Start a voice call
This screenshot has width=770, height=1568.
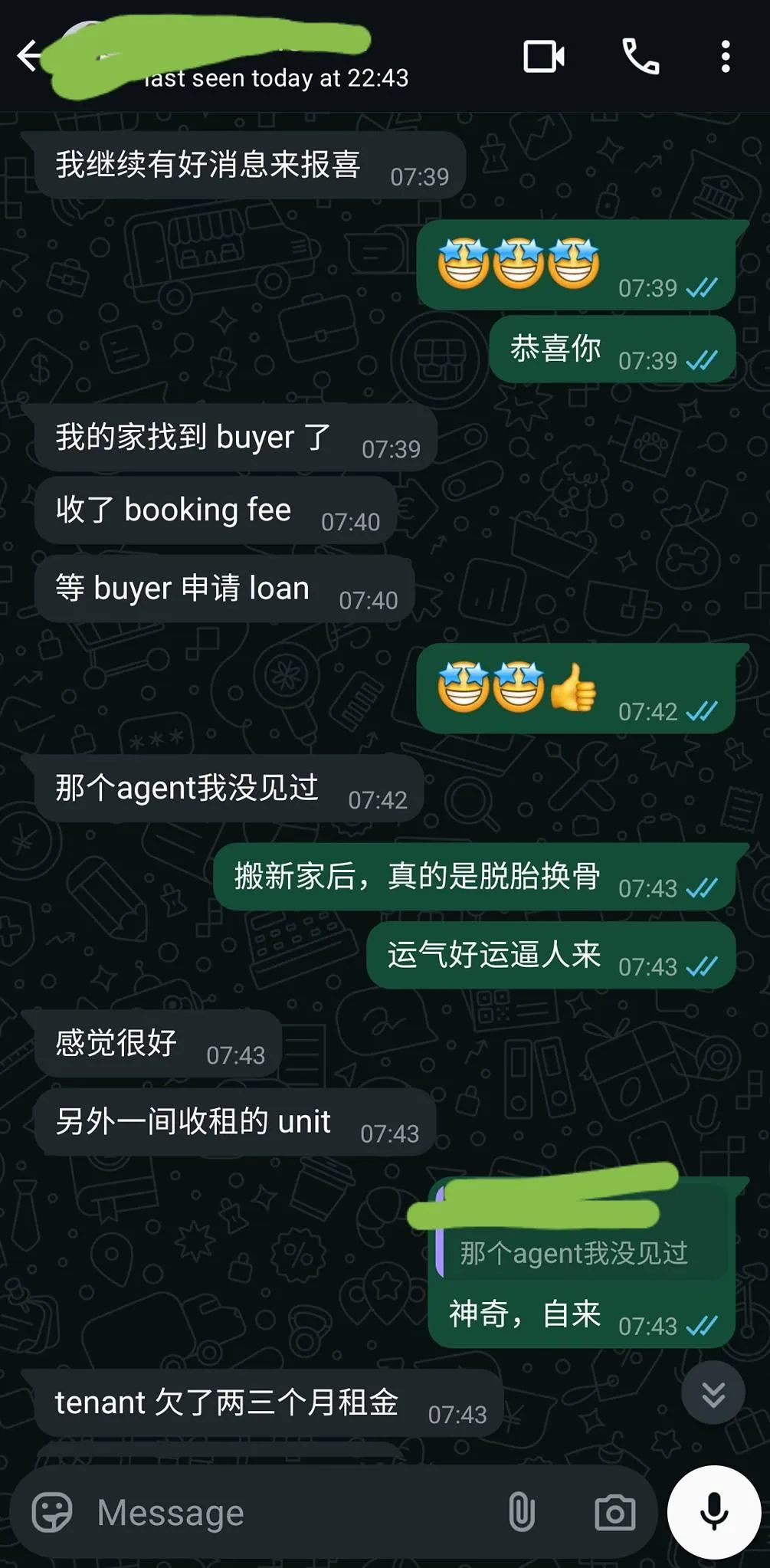click(641, 57)
